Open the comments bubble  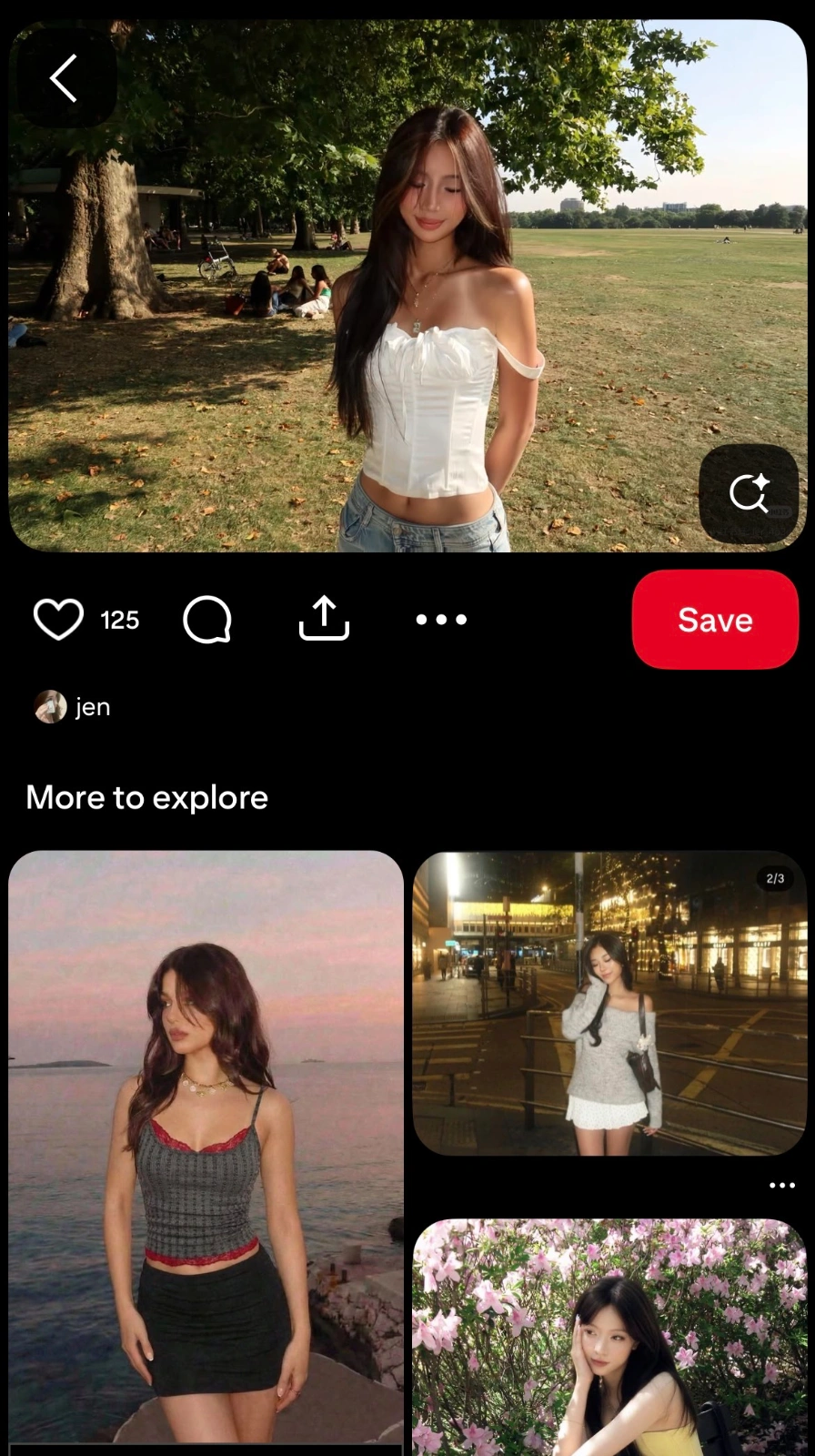coord(207,620)
